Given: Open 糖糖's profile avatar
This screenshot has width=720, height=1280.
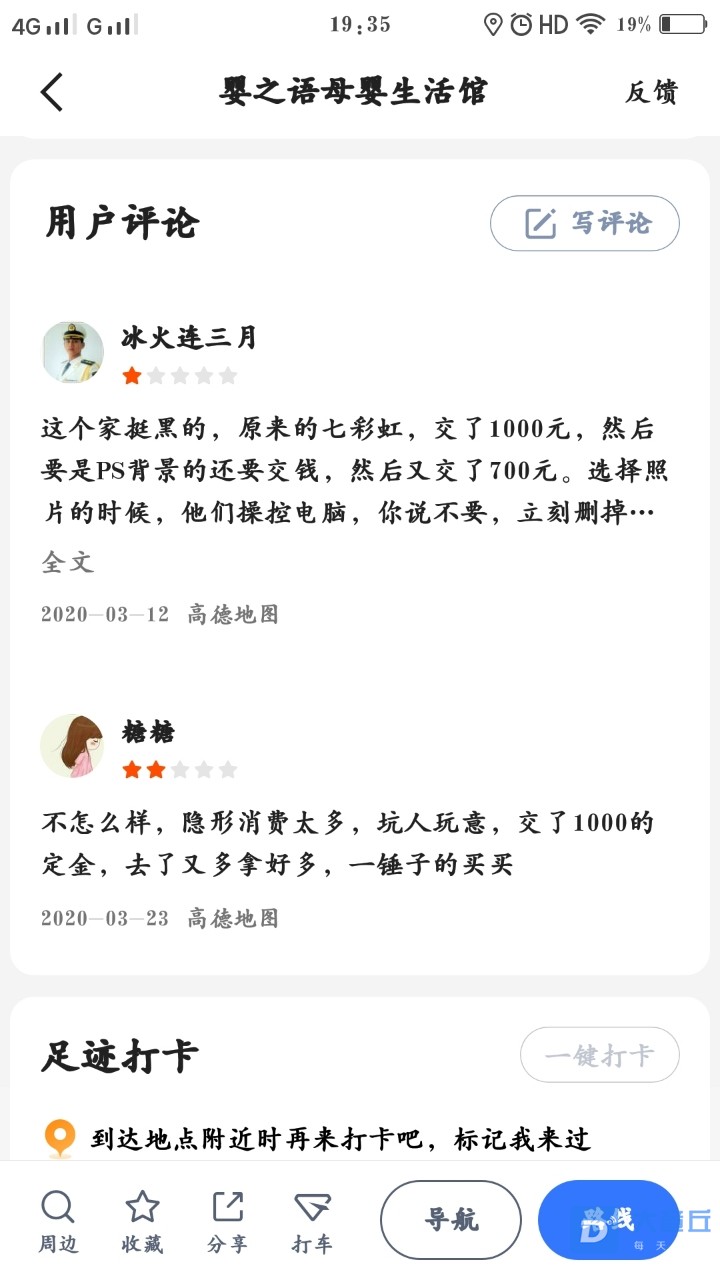Looking at the screenshot, I should (72, 746).
